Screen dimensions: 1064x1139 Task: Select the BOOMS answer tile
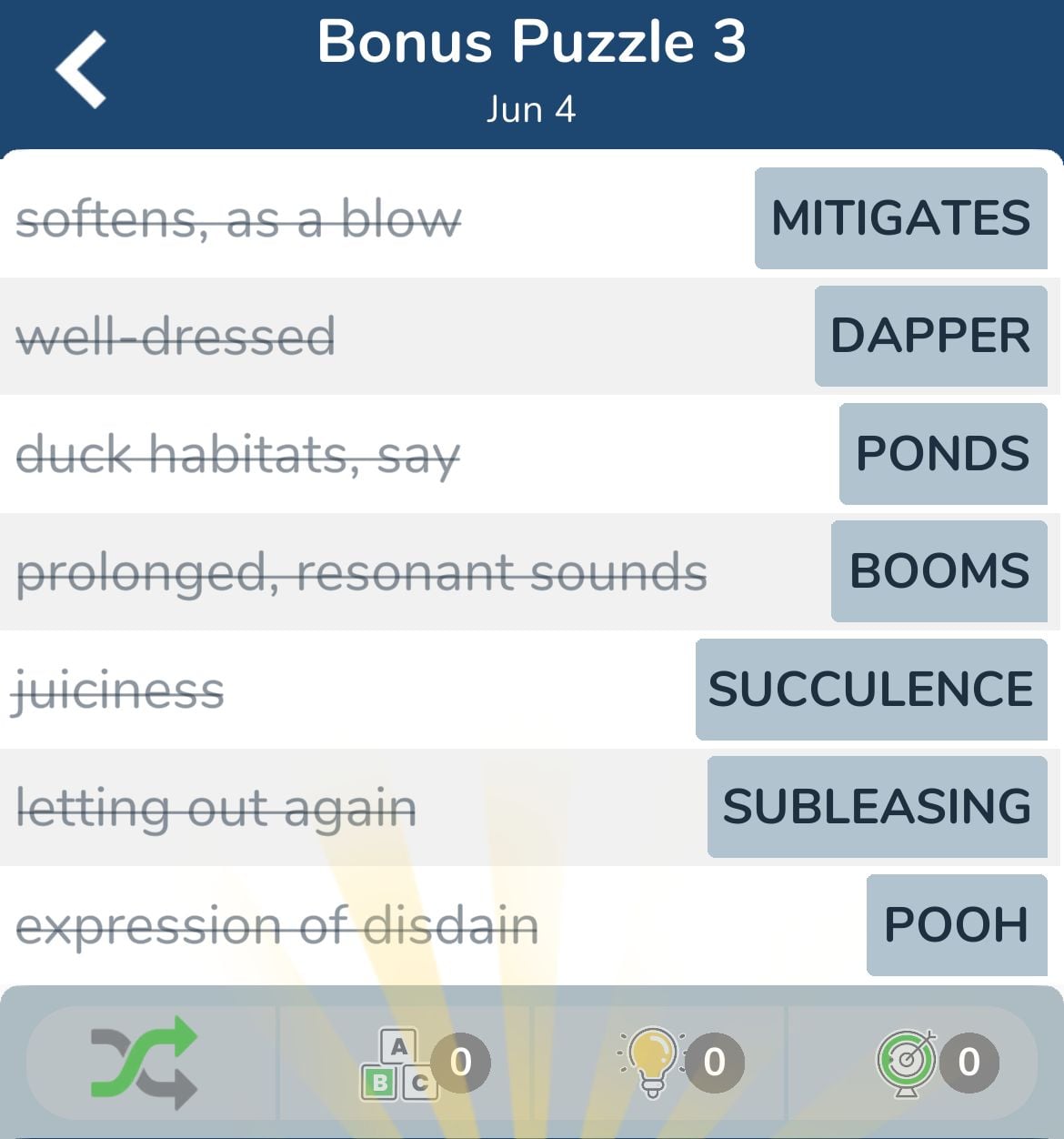coord(939,571)
